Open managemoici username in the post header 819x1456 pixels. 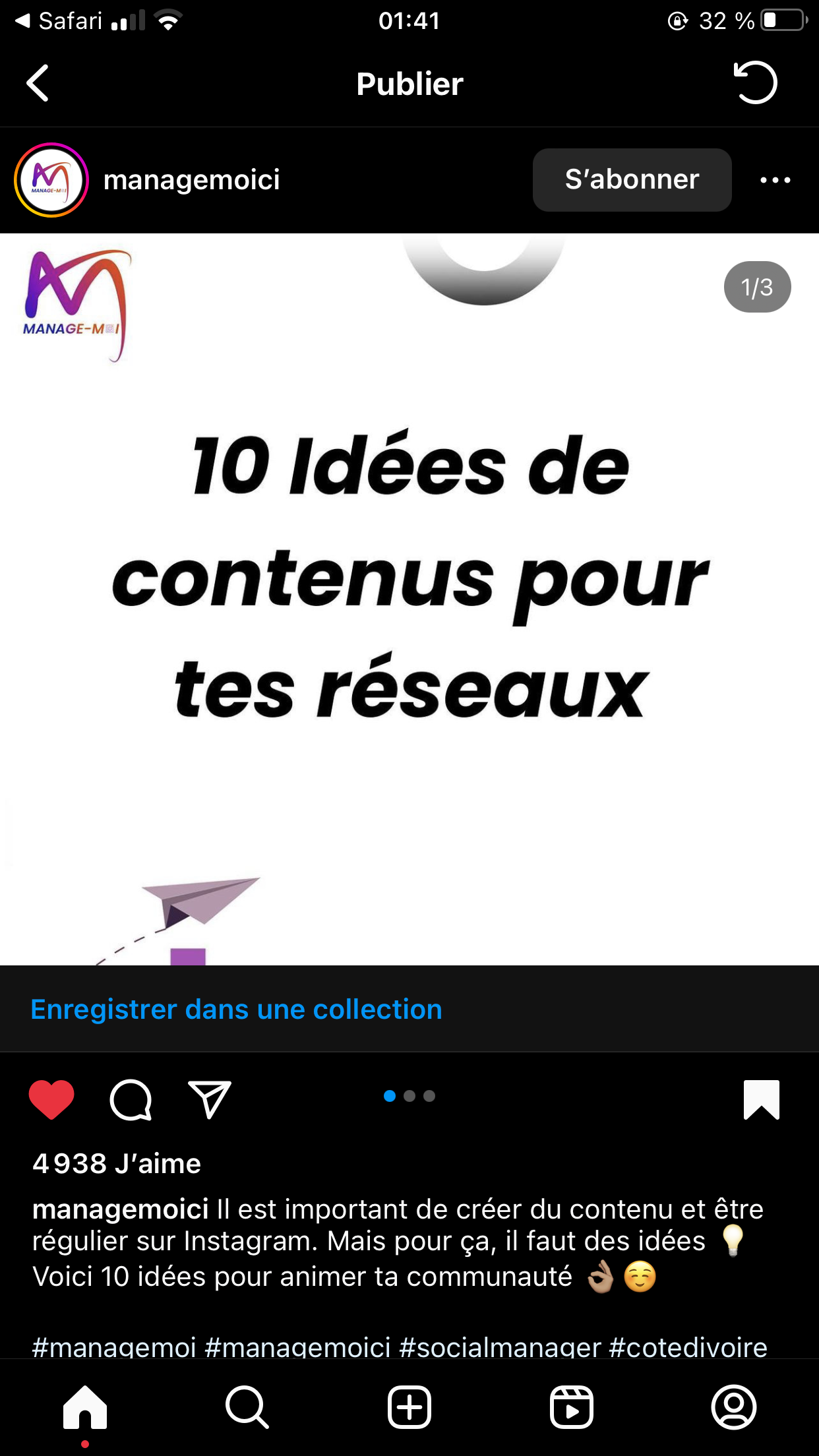192,180
